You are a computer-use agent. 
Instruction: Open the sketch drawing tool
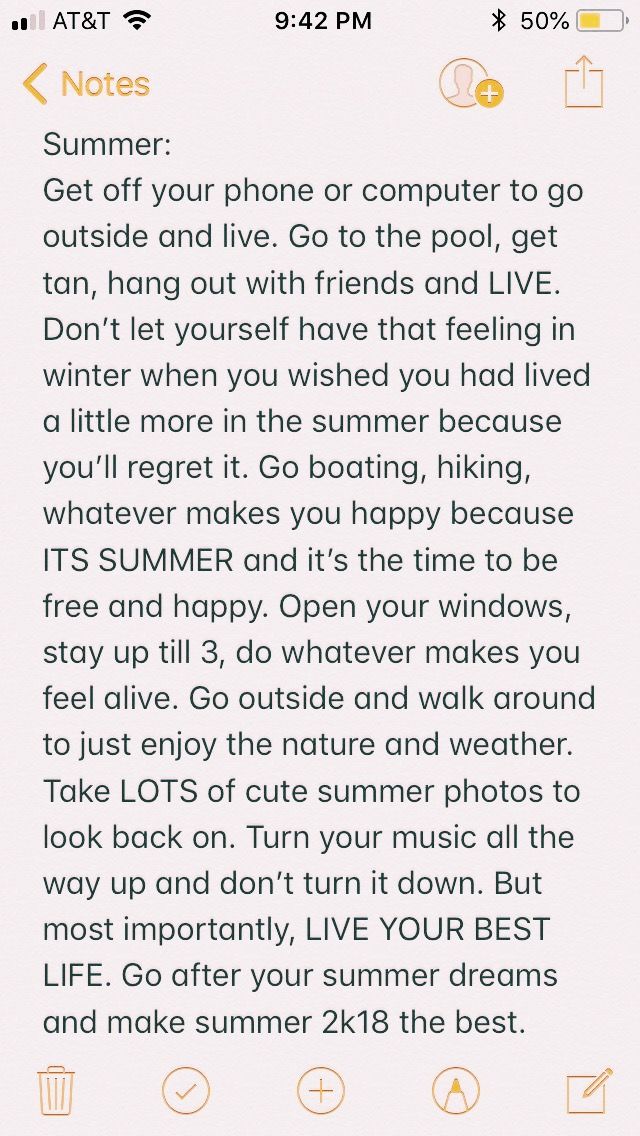pyautogui.click(x=455, y=1089)
